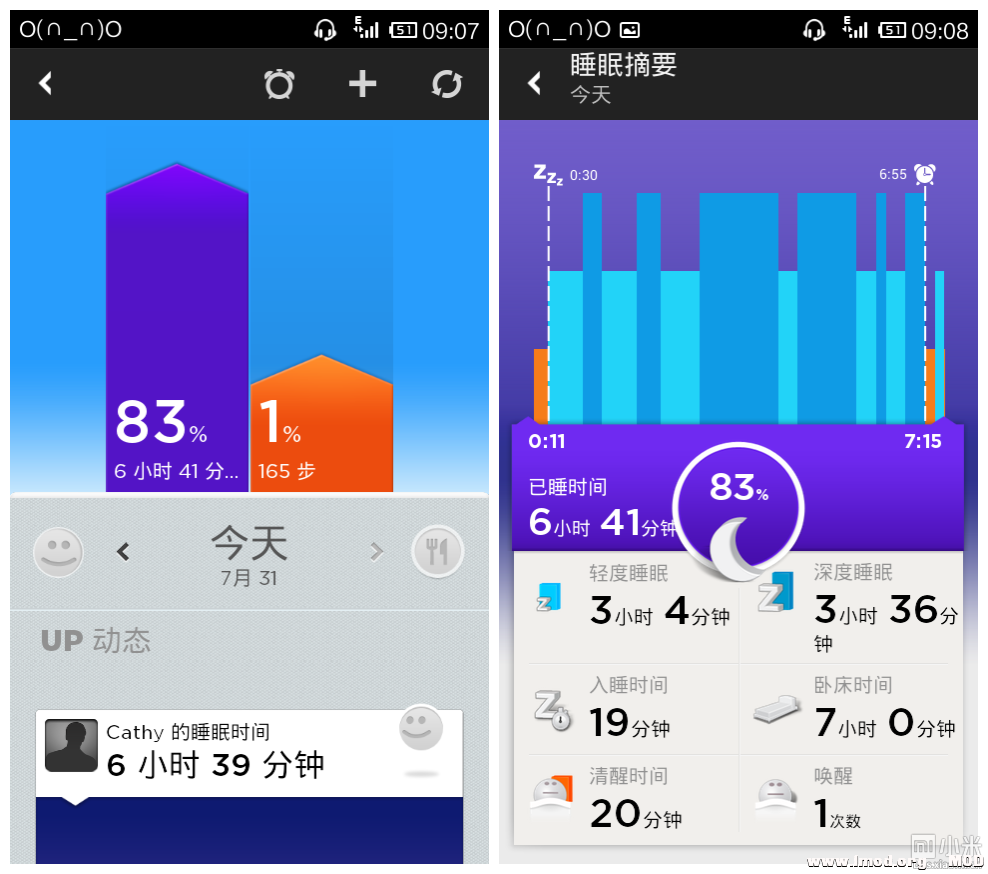Open the purple 83% sleep bar

tap(177, 330)
